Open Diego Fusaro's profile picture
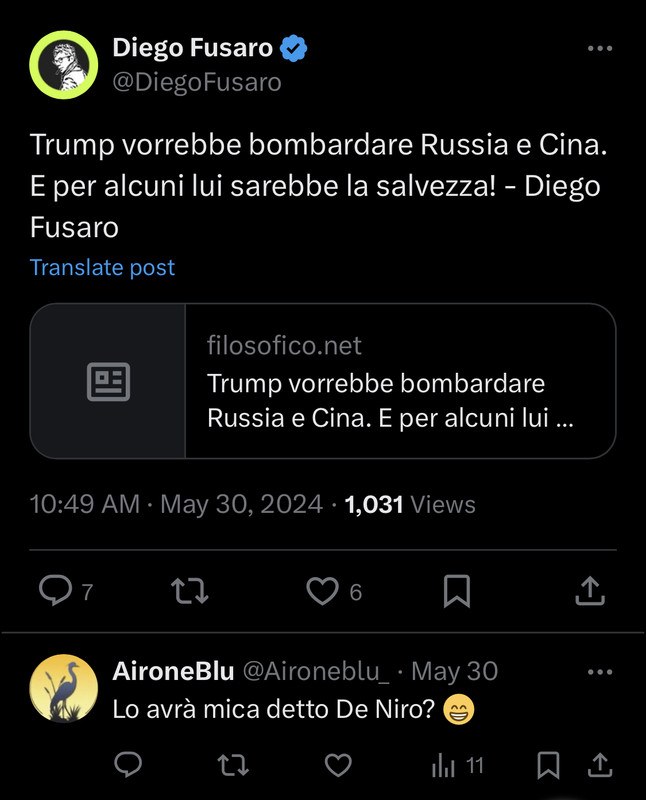The image size is (646, 800). coord(63,65)
